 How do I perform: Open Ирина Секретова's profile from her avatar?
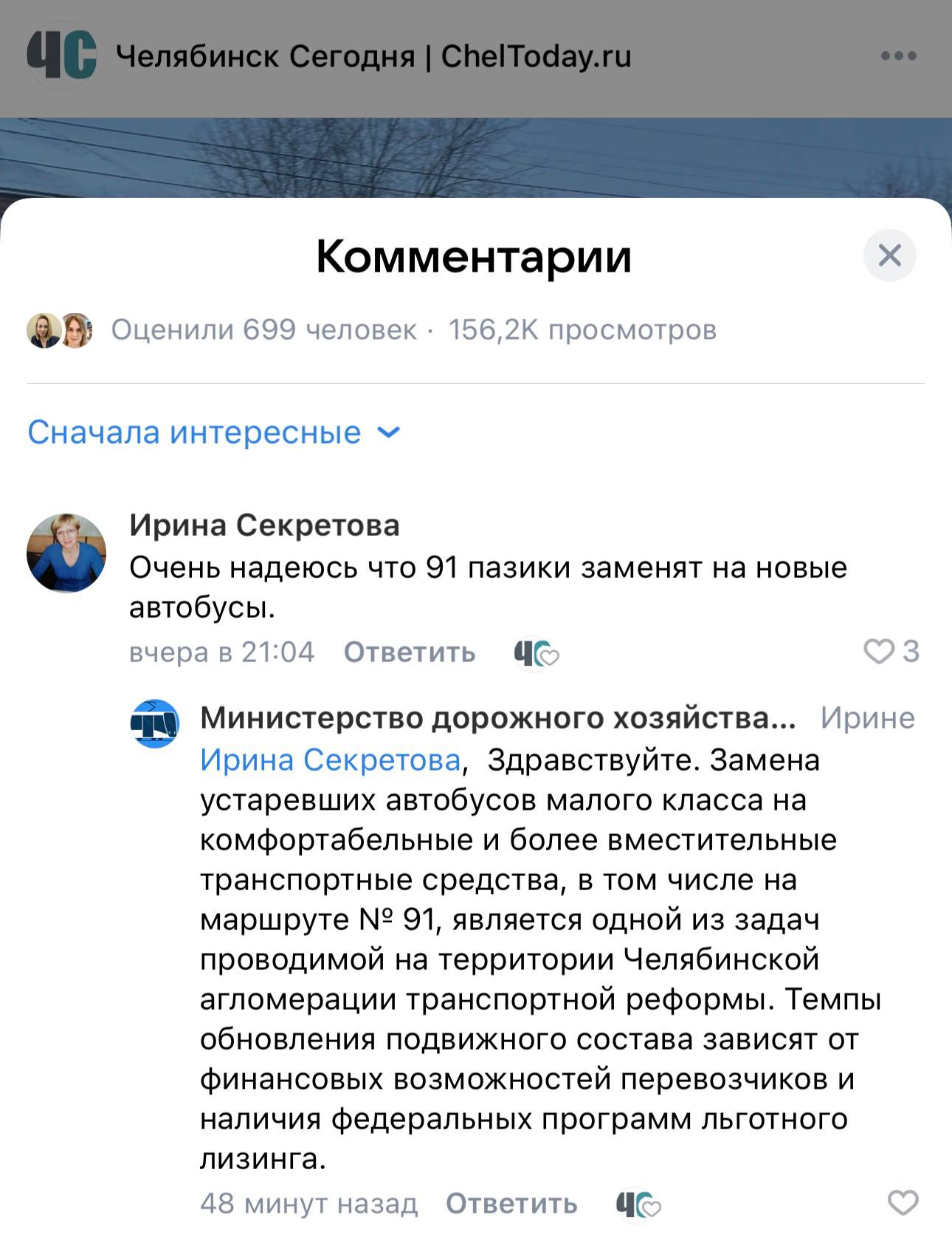point(66,552)
